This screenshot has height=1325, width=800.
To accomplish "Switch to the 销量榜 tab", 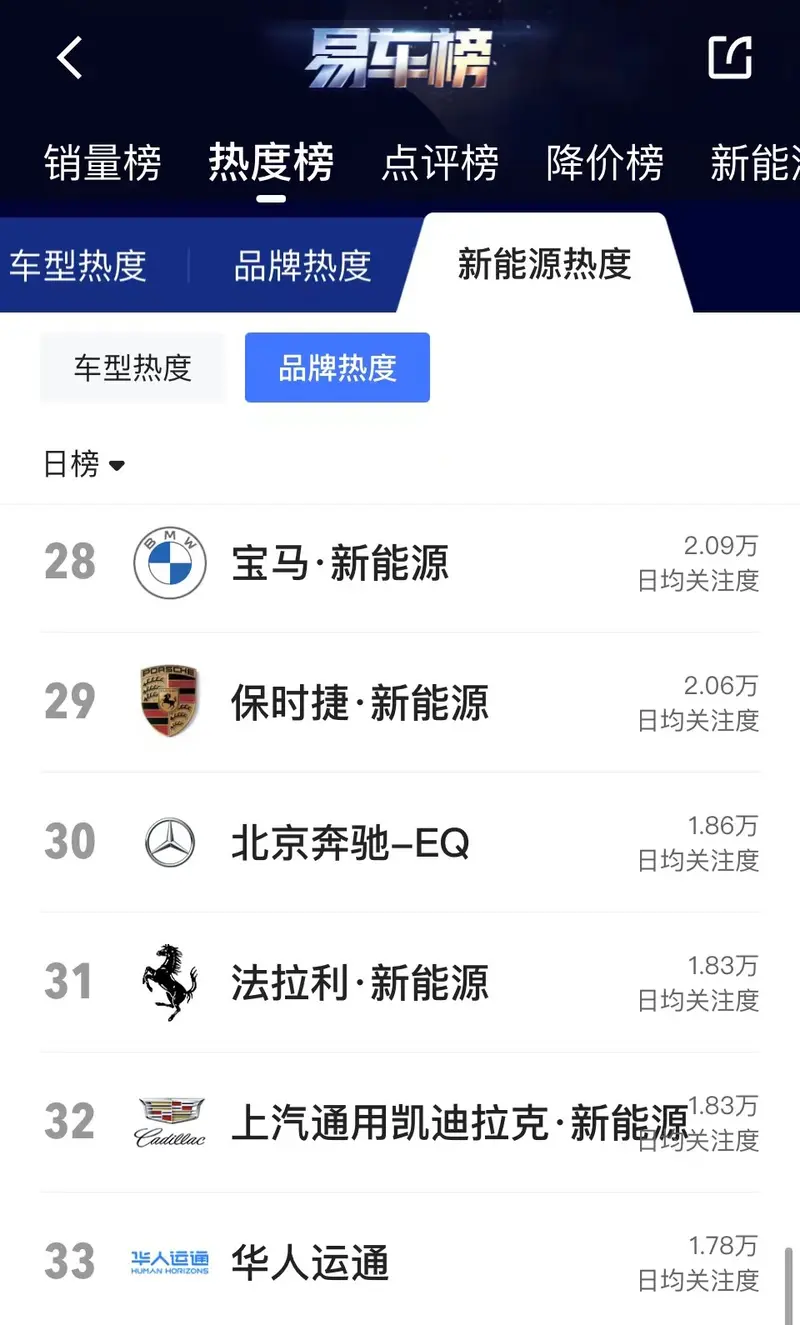I will pos(102,163).
